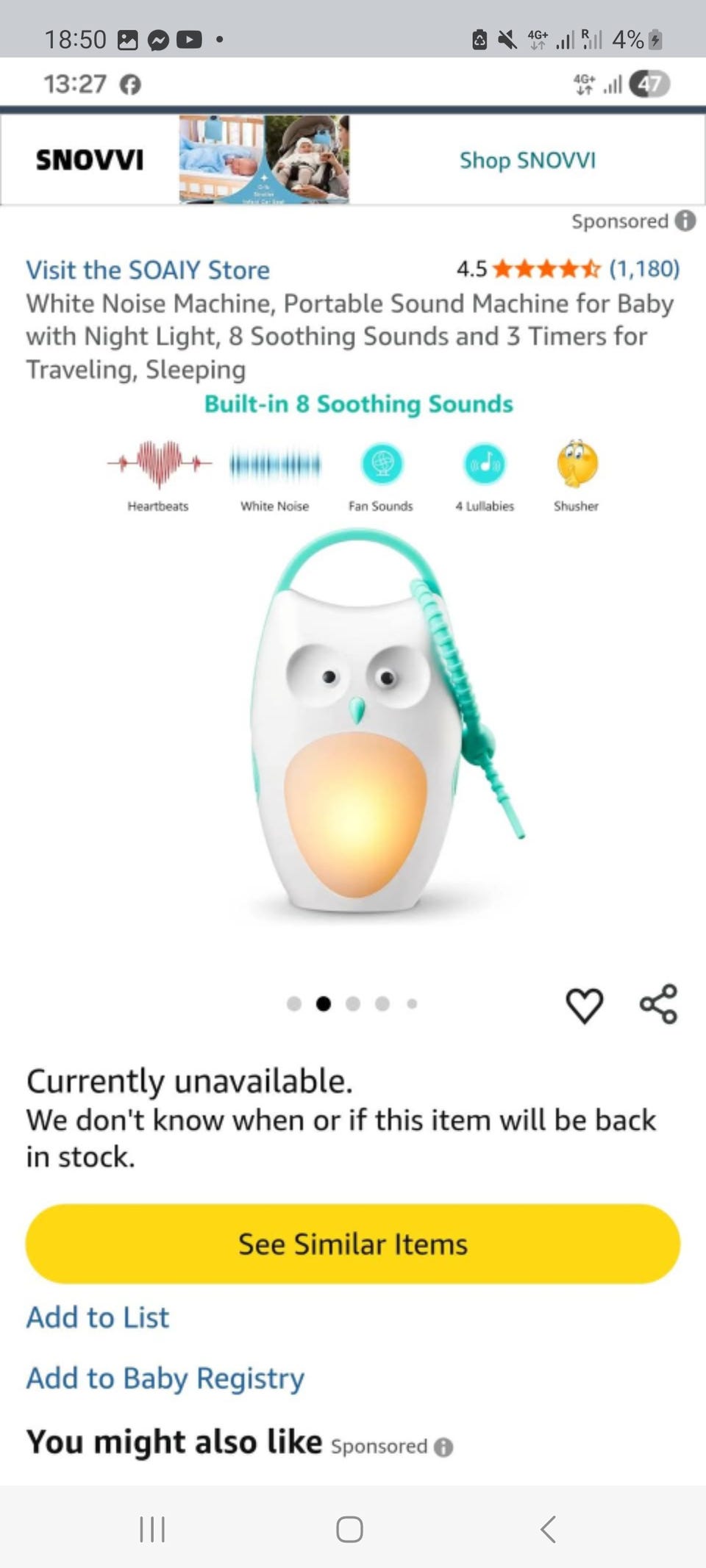The width and height of the screenshot is (706, 1568).
Task: Open the 1,180 customer ratings
Action: pyautogui.click(x=644, y=268)
